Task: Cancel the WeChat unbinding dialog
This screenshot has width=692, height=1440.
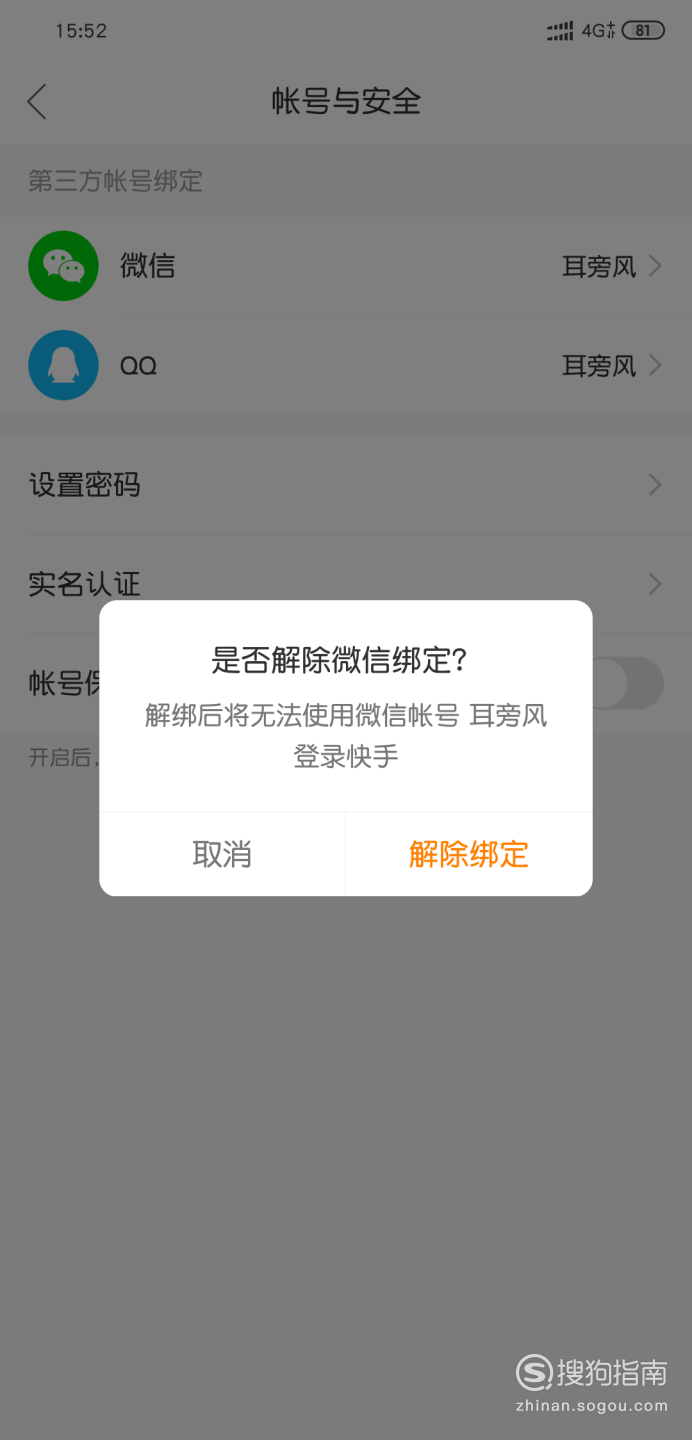Action: tap(222, 854)
